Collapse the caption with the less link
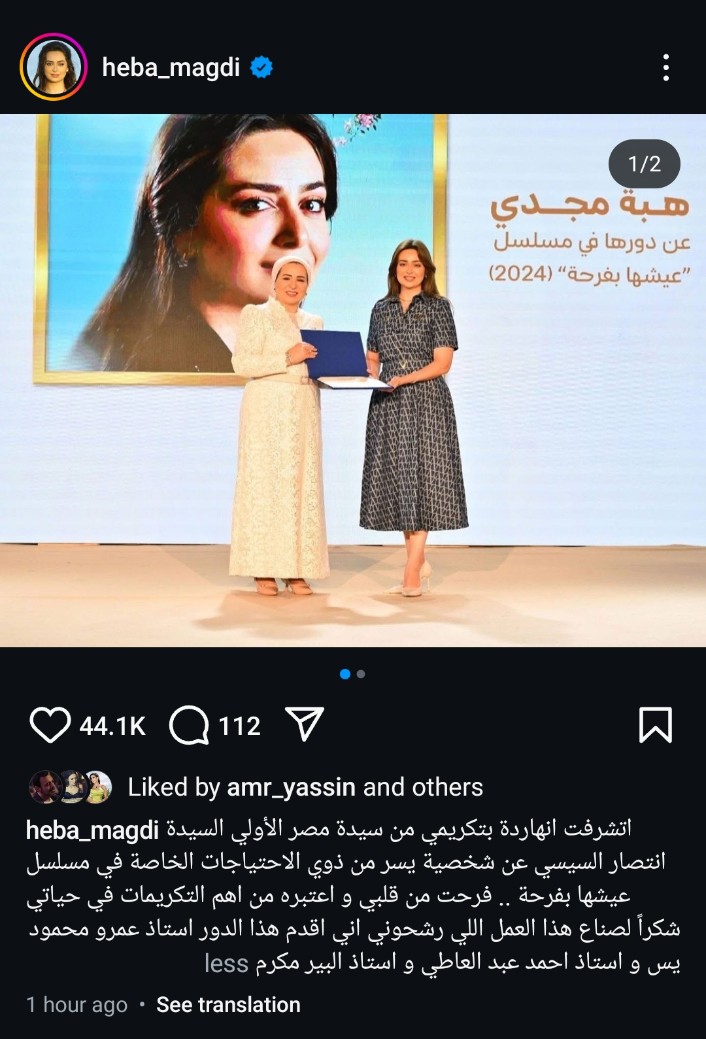 [x=225, y=965]
